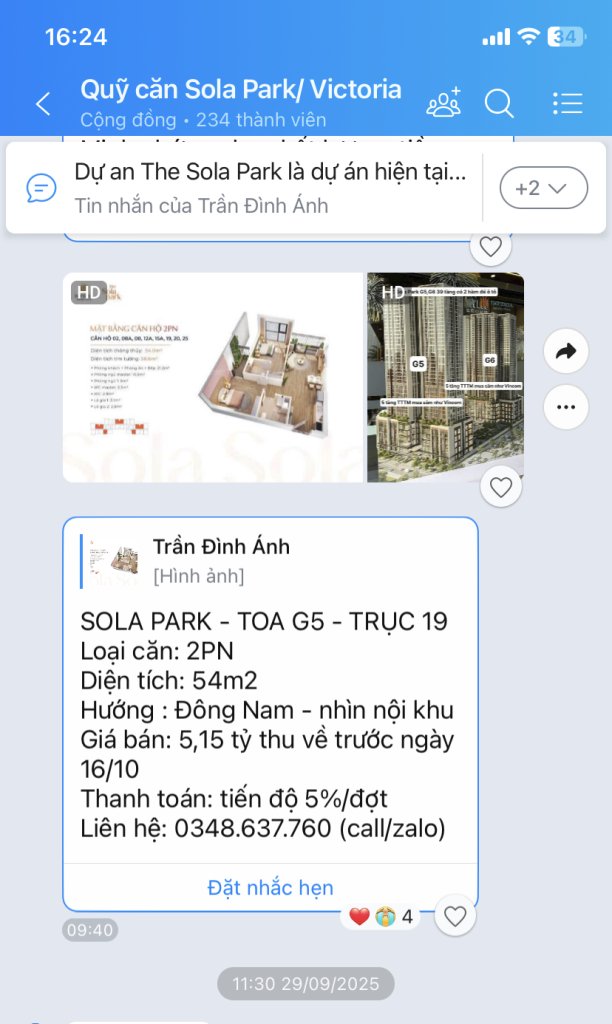Screen dimensions: 612x1024
Task: Add members to the community
Action: click(x=443, y=103)
